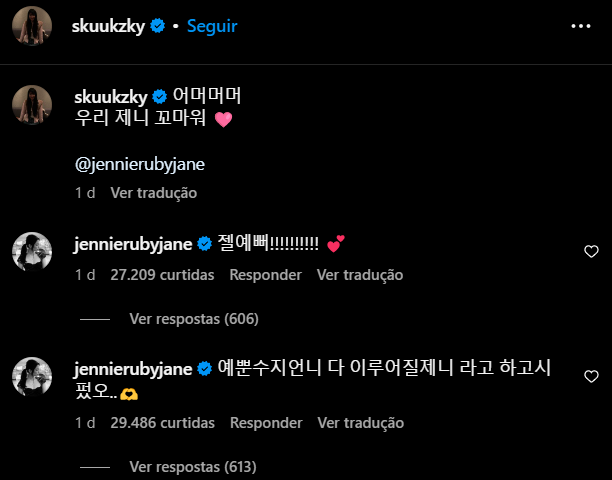Like jennierubyjane's comment with pink hearts
612x480 pixels.
click(591, 251)
